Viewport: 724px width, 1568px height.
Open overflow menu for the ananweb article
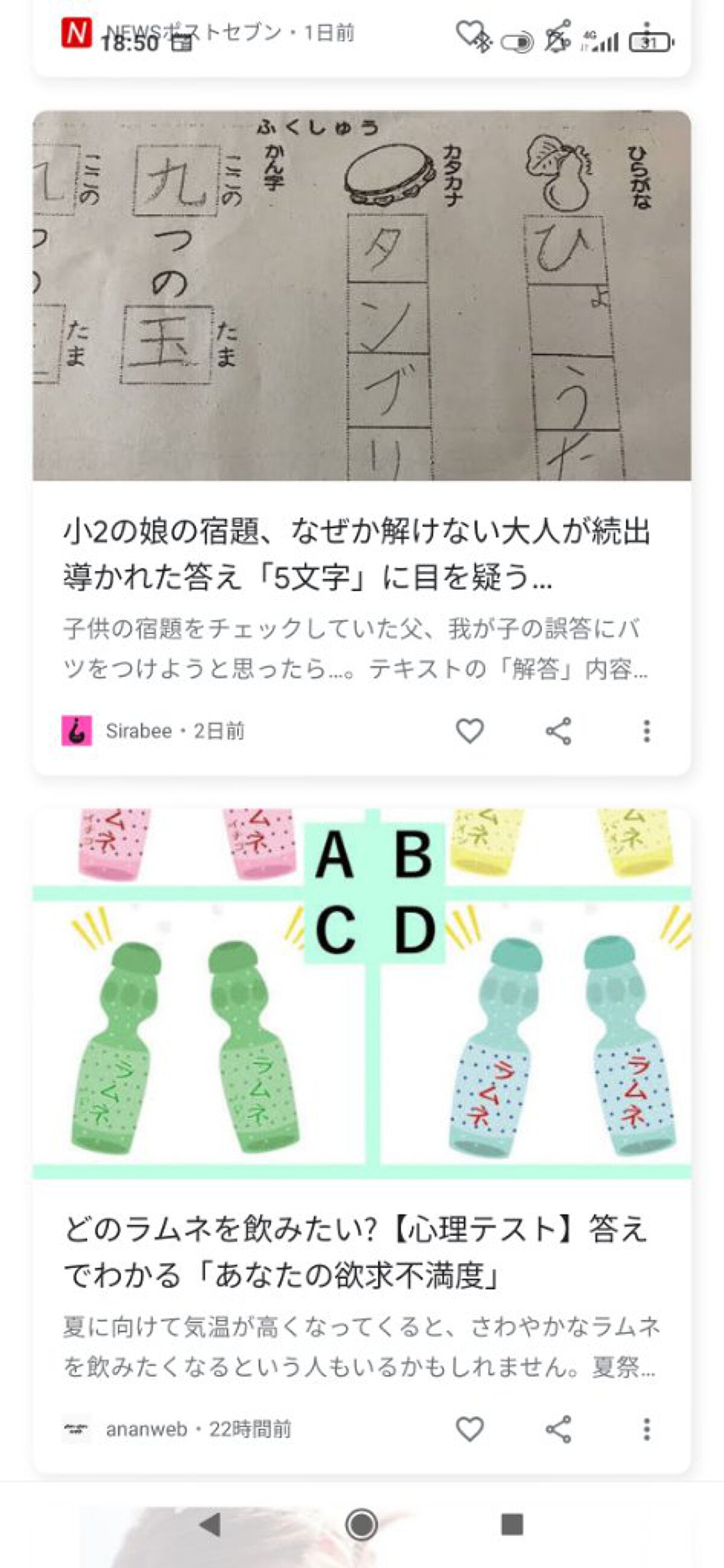point(646,1429)
